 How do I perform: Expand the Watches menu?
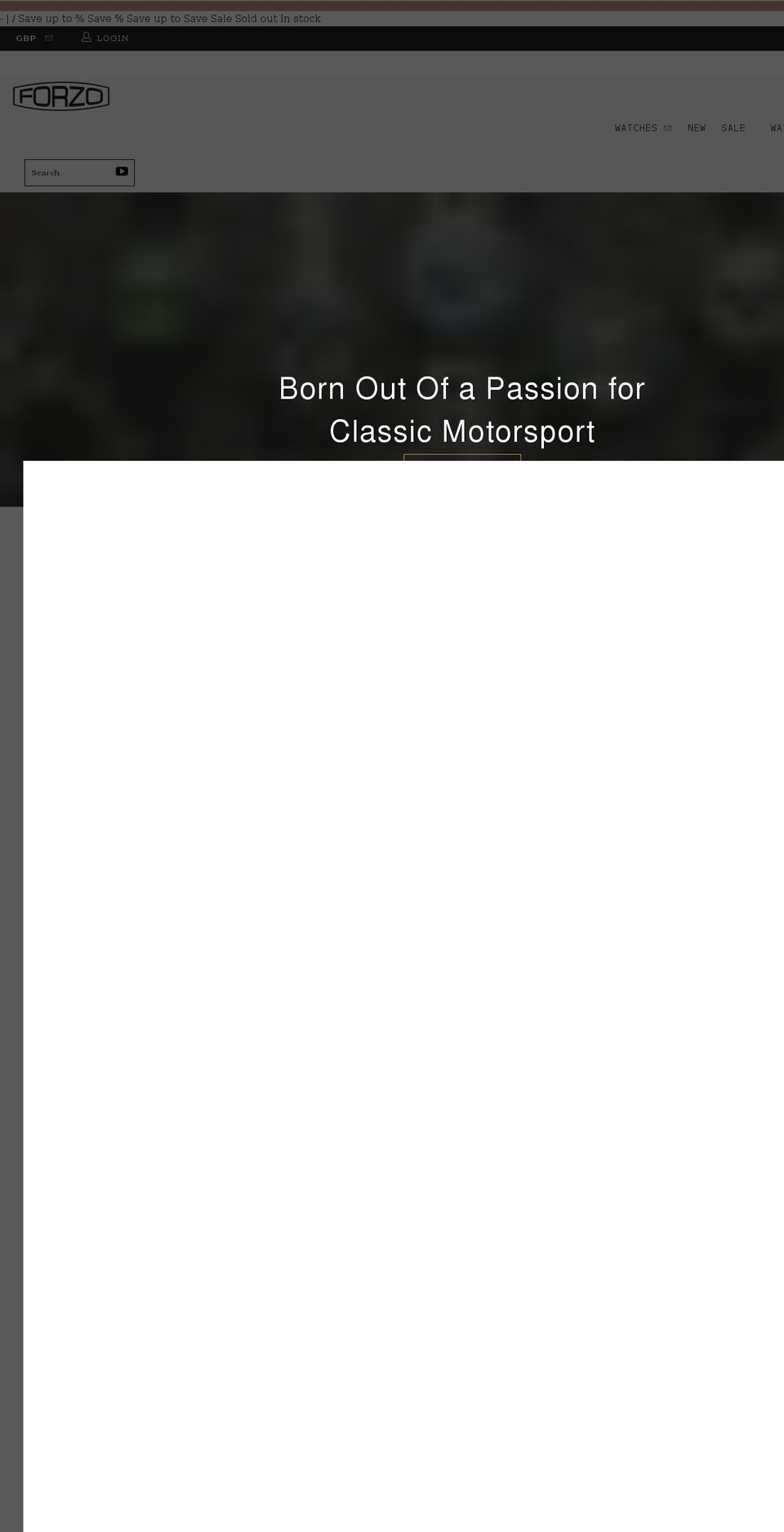642,128
